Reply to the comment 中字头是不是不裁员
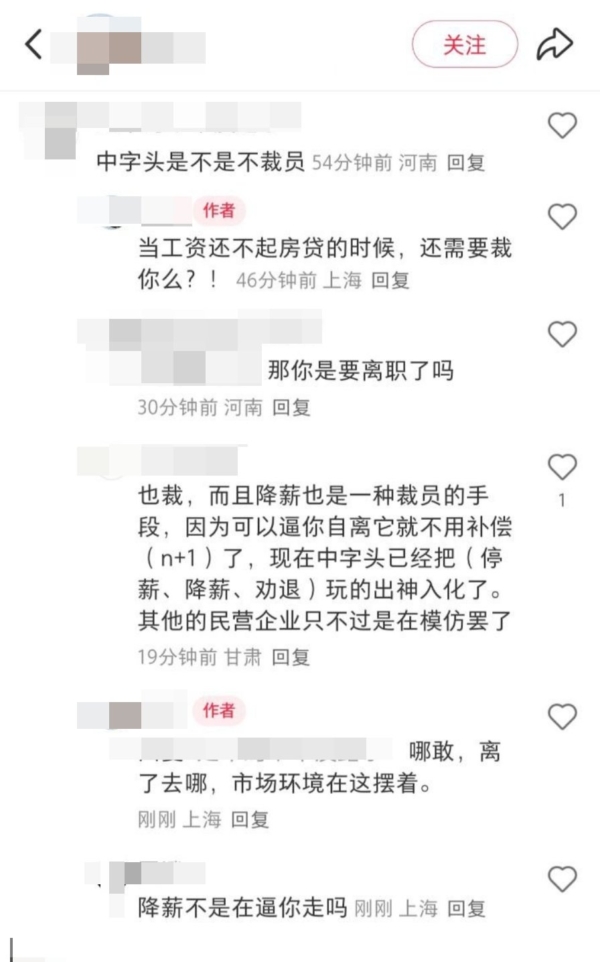The width and height of the screenshot is (600, 962). pos(465,162)
